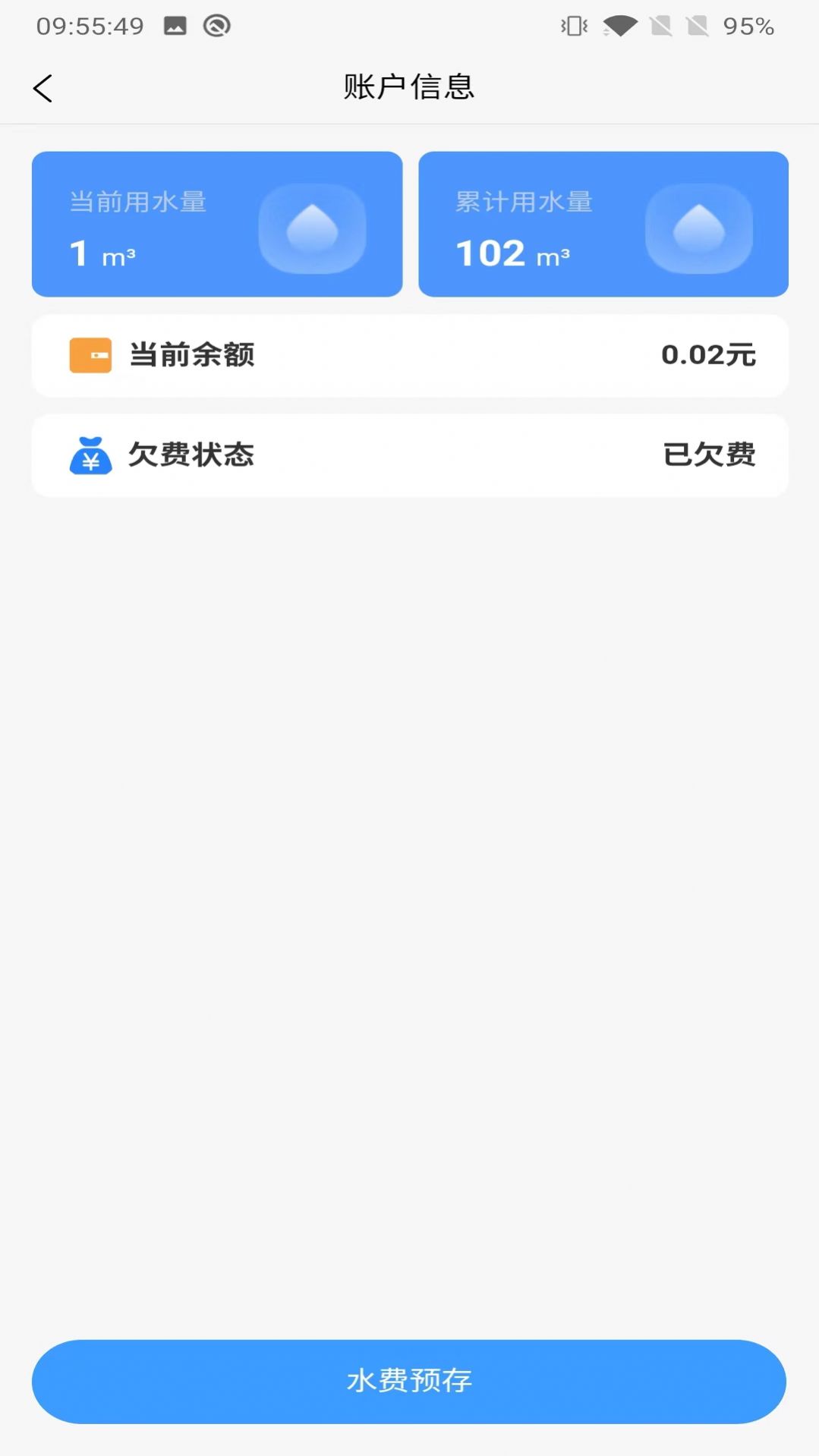The height and width of the screenshot is (1456, 819).
Task: Open the 累计用水量 card showing 102 m³
Action: [x=603, y=225]
